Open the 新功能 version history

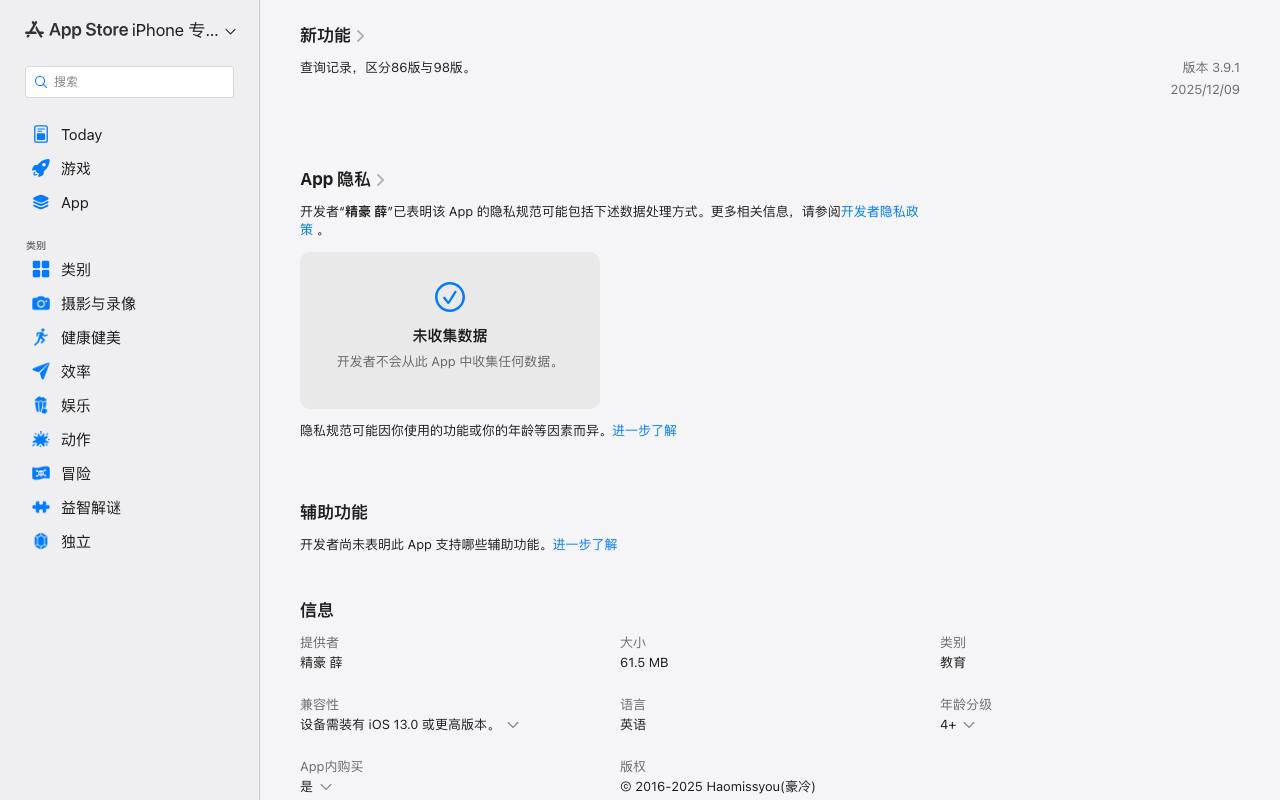coord(333,36)
